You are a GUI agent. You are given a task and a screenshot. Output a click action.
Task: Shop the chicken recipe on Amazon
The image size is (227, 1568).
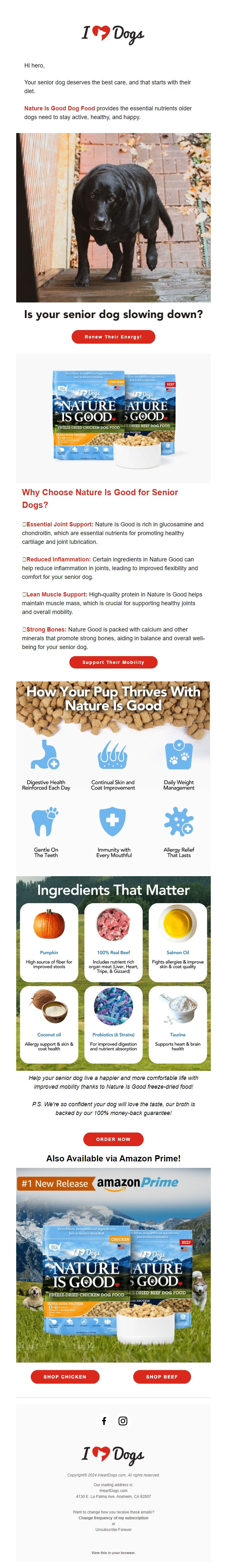tap(65, 1376)
